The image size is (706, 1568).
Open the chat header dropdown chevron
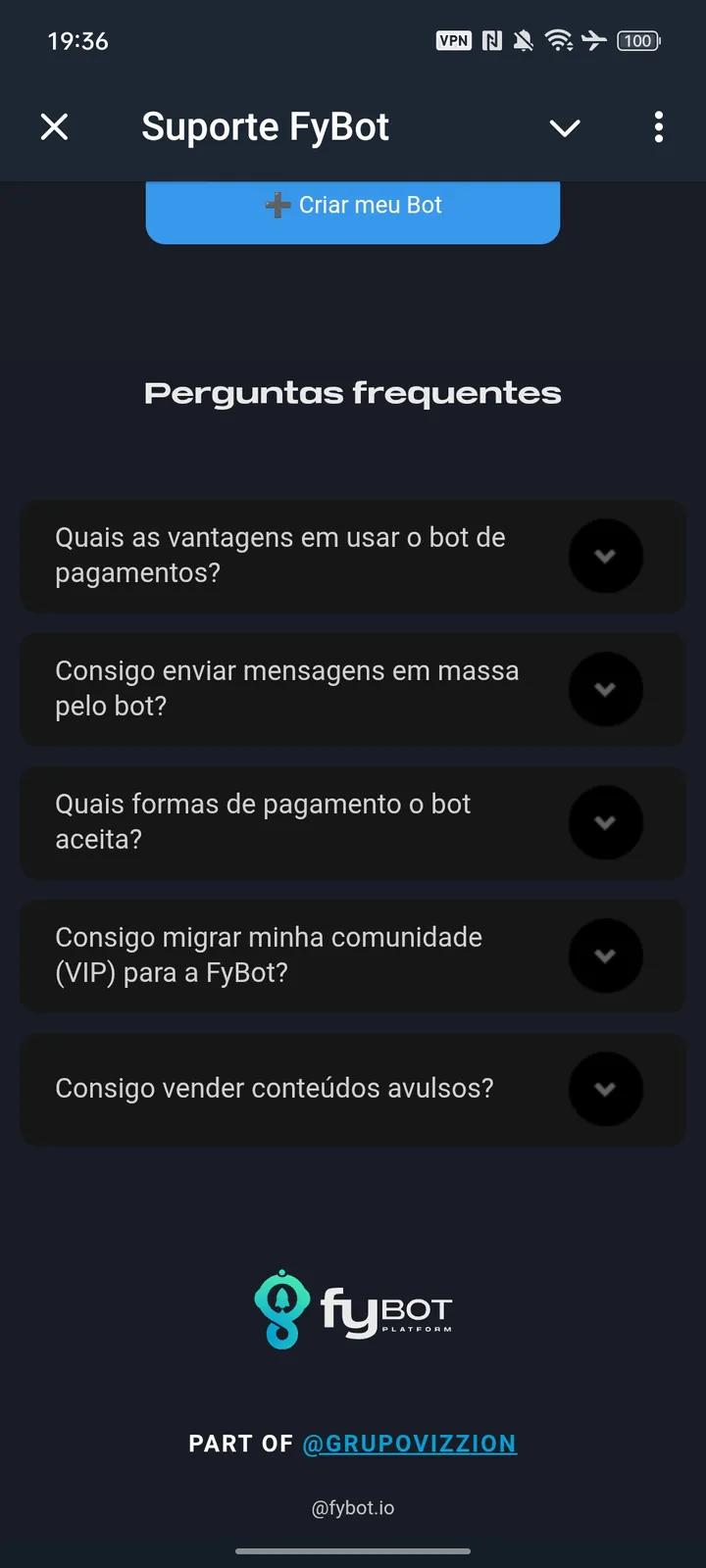[x=565, y=127]
